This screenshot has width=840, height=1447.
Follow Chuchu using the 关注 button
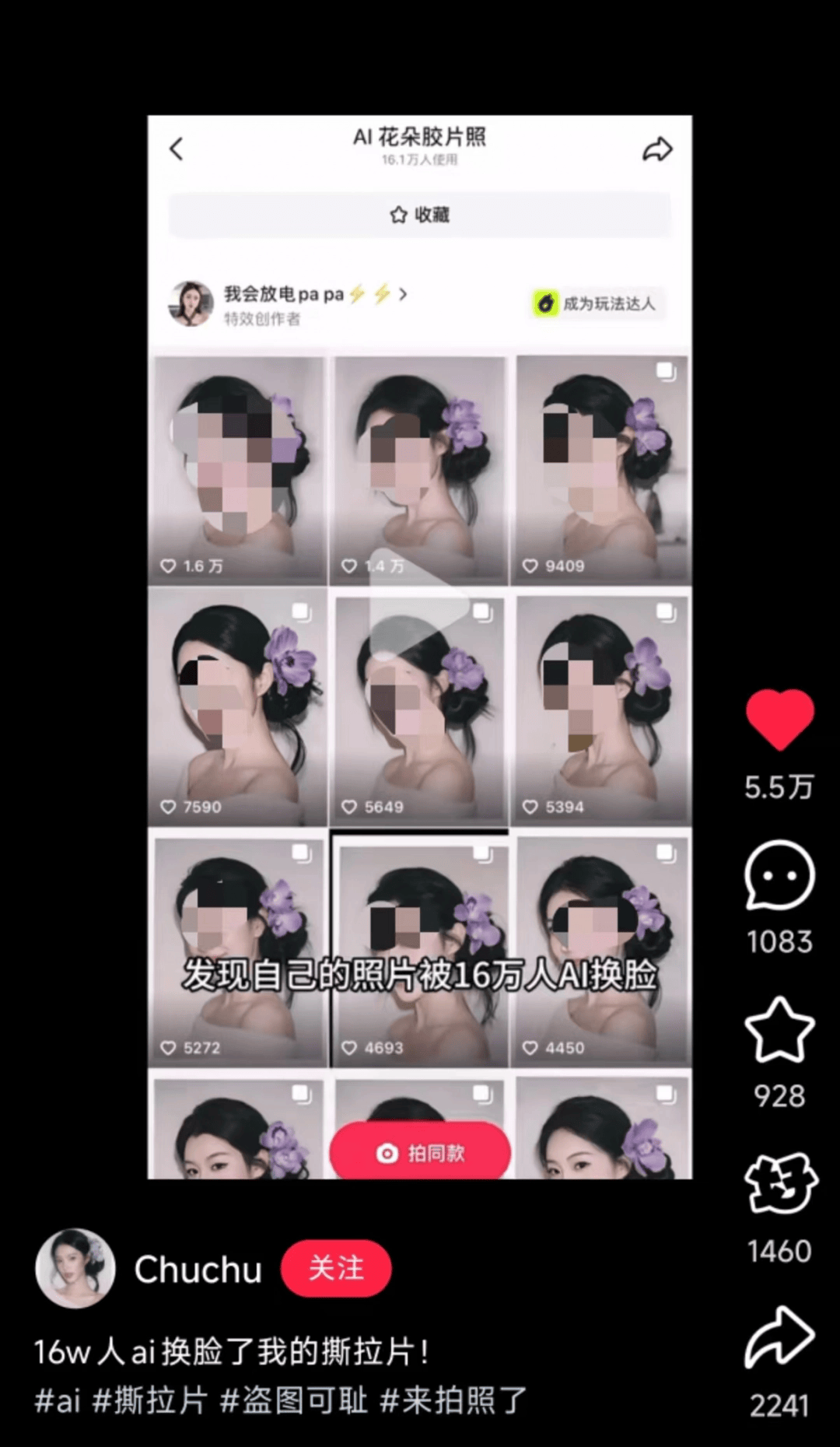[x=334, y=1268]
